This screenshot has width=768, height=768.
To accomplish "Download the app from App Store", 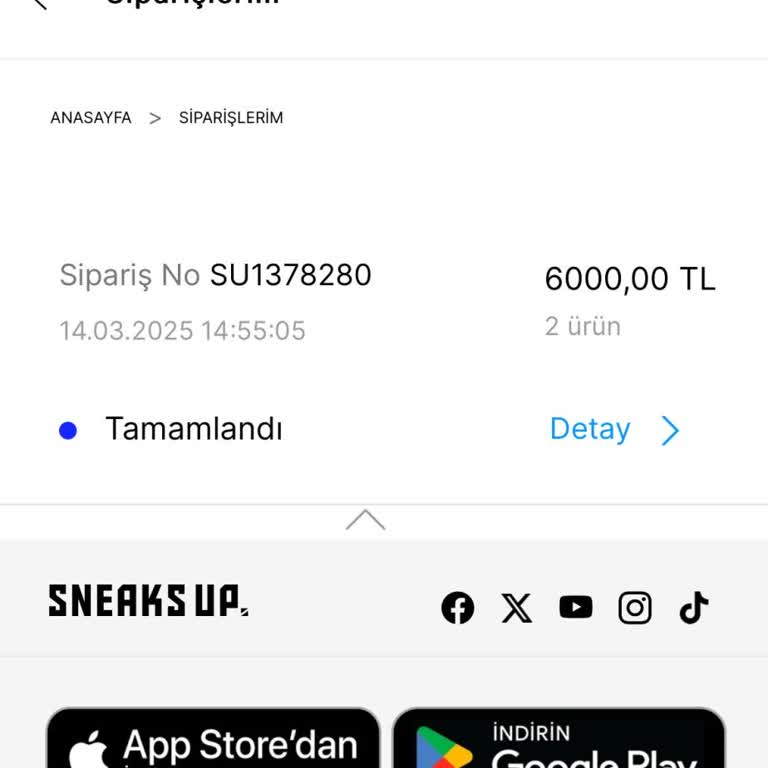I will (213, 740).
